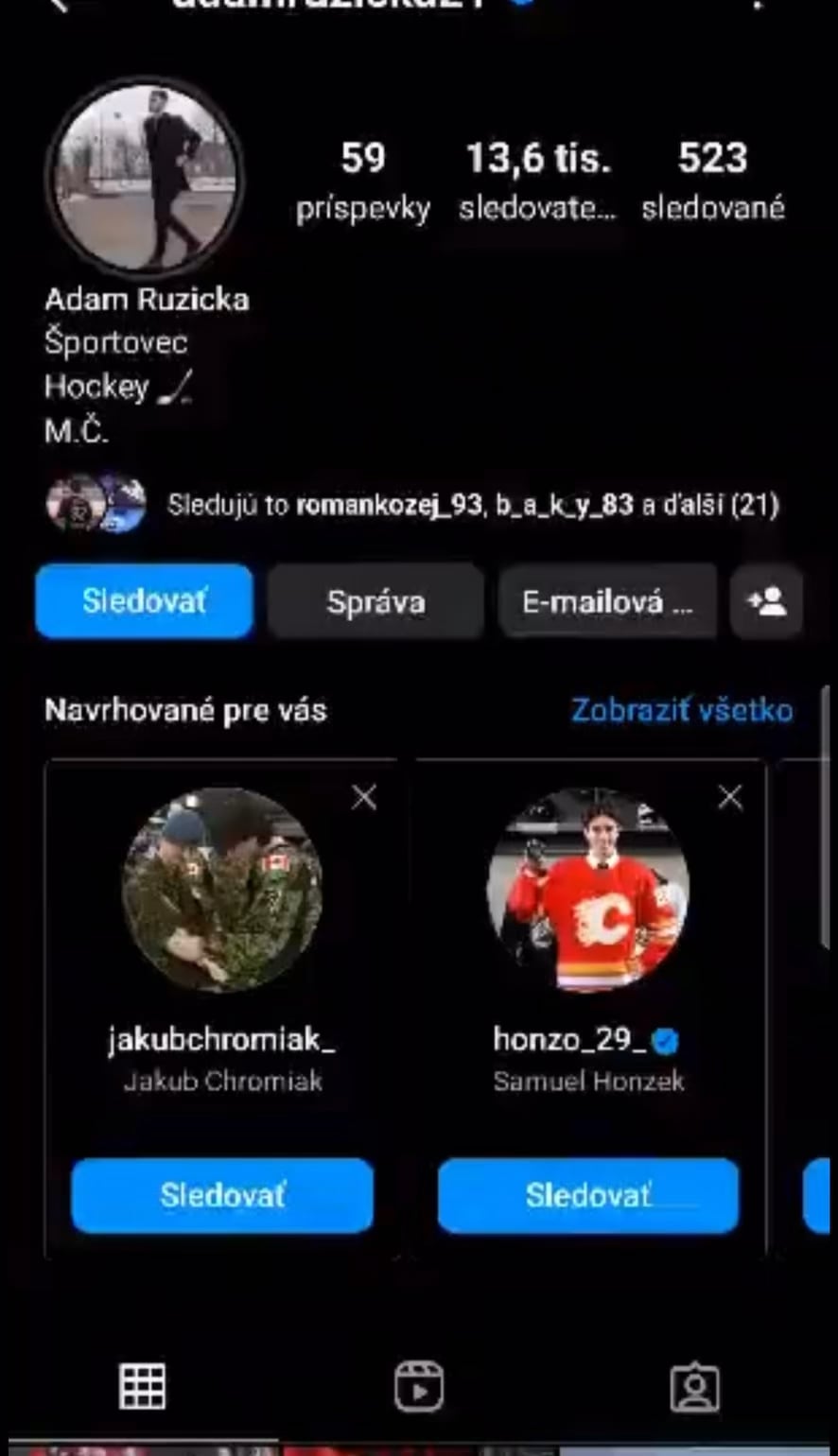
Task: Follow jakubchromiak_ from suggestions
Action: tap(222, 1196)
